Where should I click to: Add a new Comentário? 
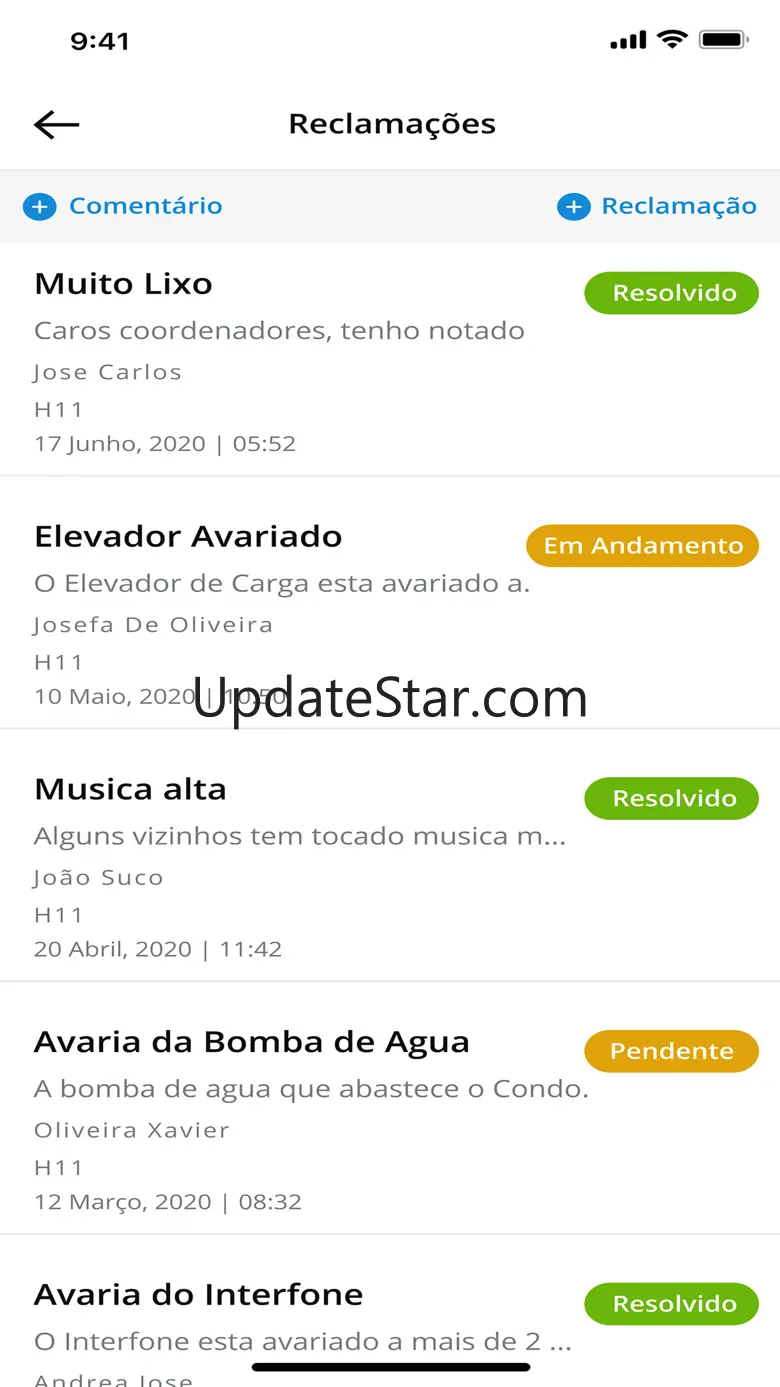tap(123, 206)
